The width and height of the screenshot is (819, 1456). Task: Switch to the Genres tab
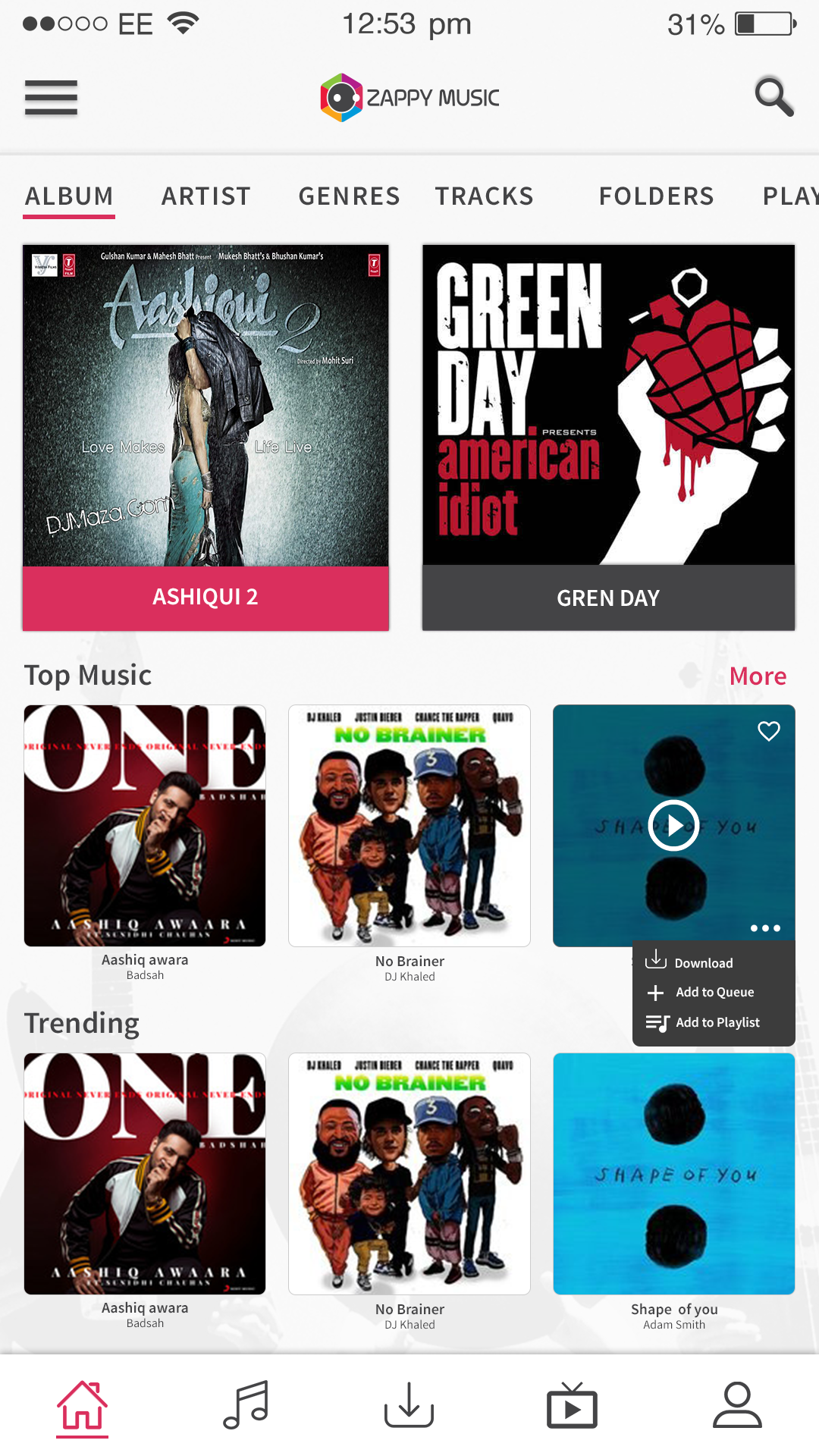[x=349, y=196]
